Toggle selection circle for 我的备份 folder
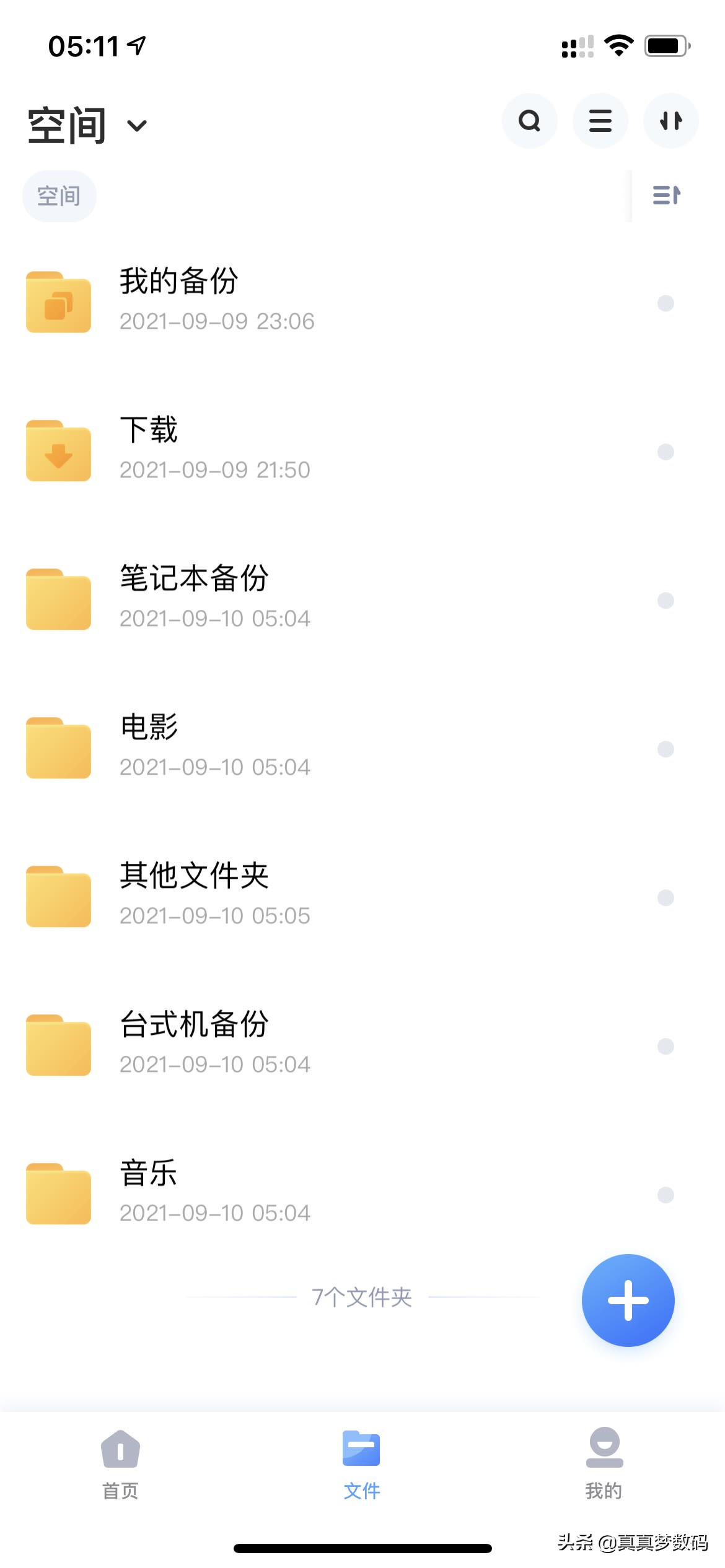This screenshot has width=725, height=1568. (x=666, y=303)
